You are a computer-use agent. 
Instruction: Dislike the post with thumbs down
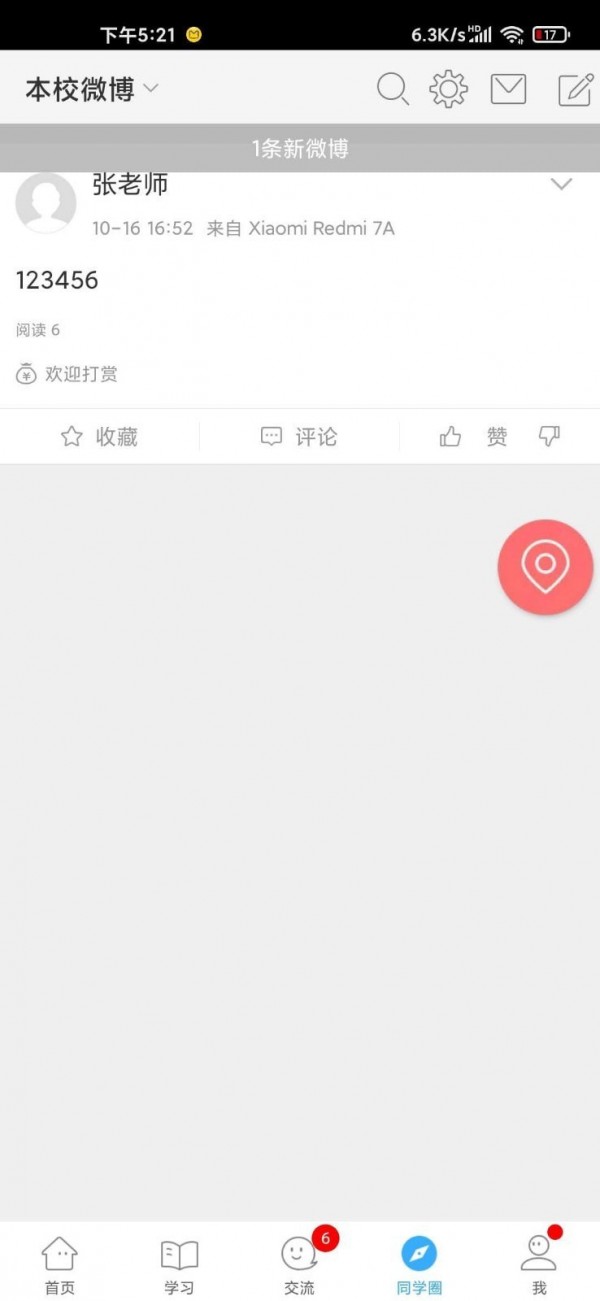pyautogui.click(x=549, y=436)
